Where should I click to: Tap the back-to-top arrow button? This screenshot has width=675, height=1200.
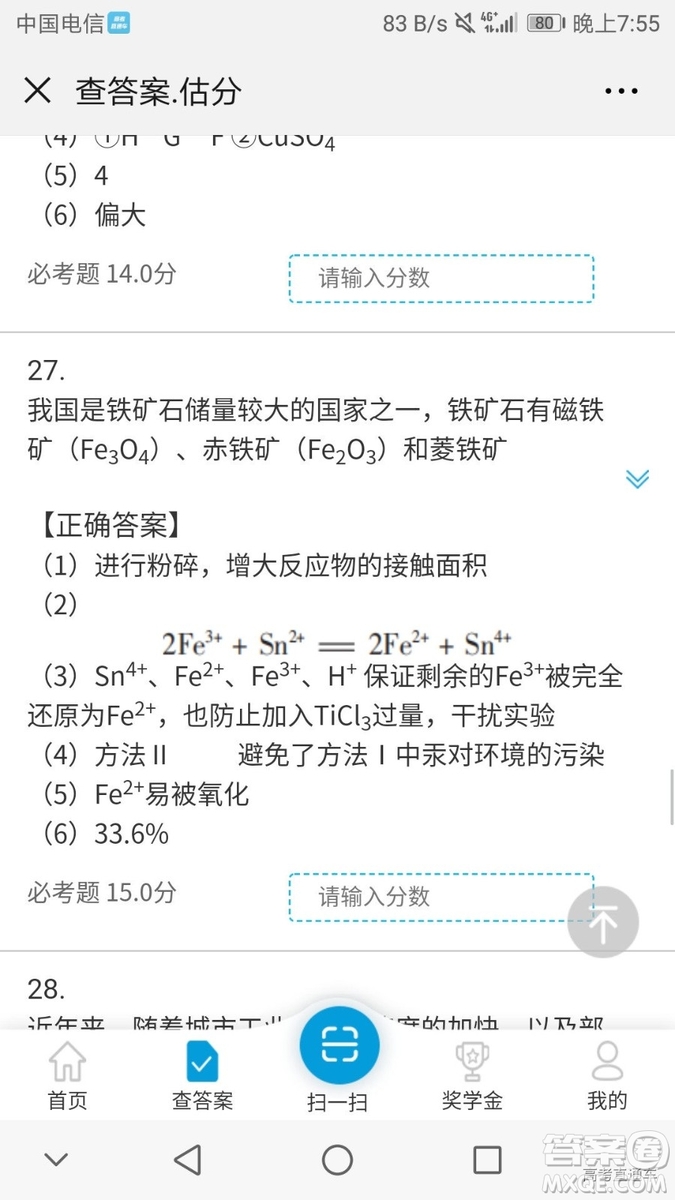[x=602, y=923]
